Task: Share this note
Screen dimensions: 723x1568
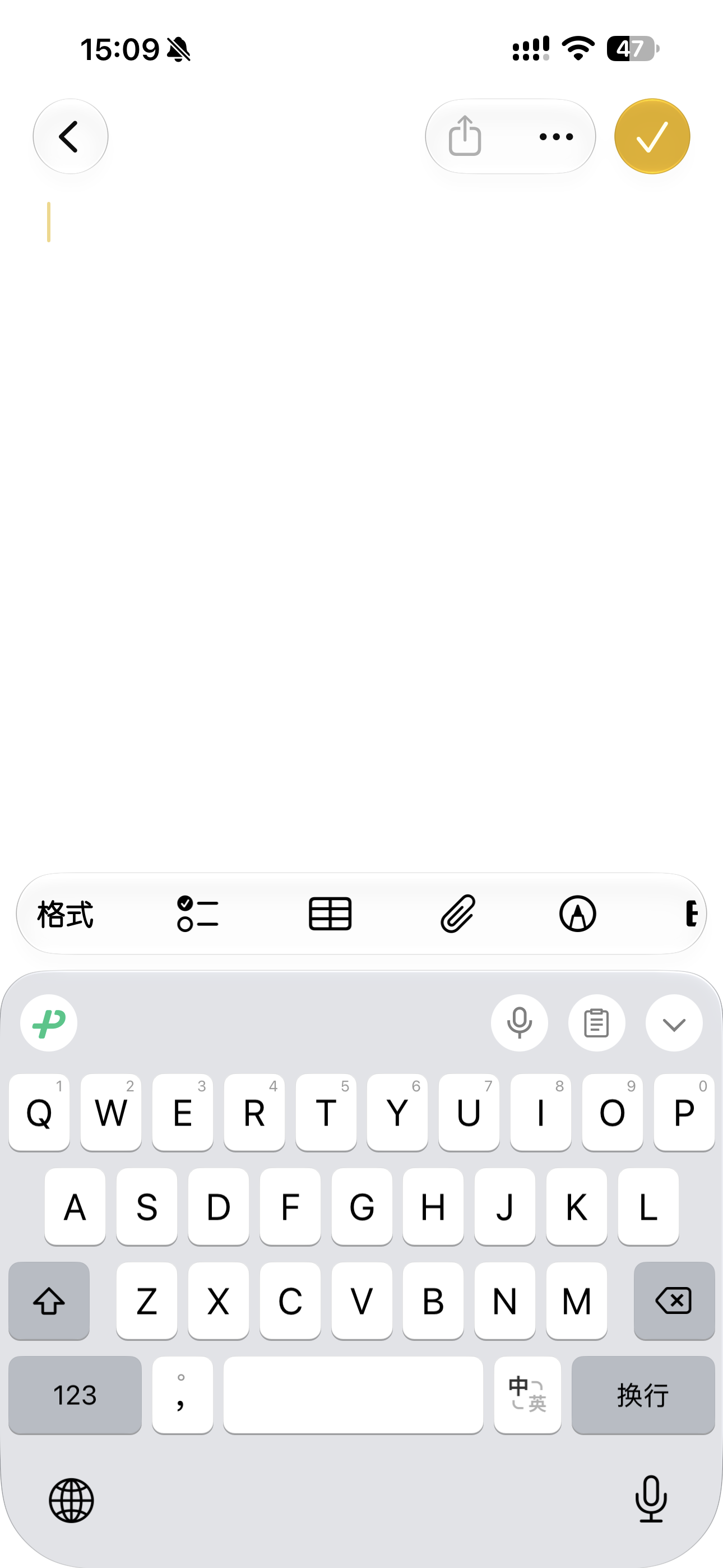Action: click(465, 136)
